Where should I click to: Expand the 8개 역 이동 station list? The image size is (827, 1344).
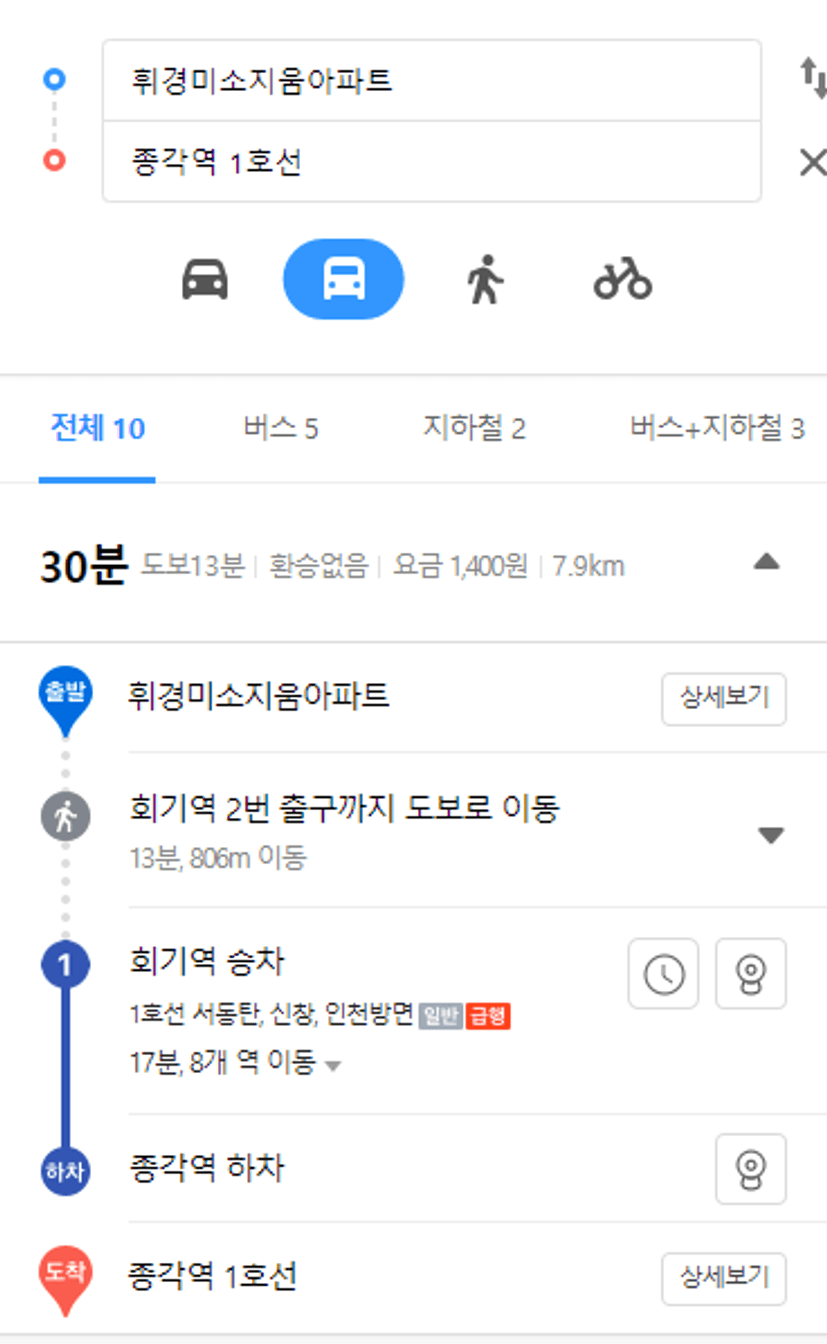point(236,1062)
